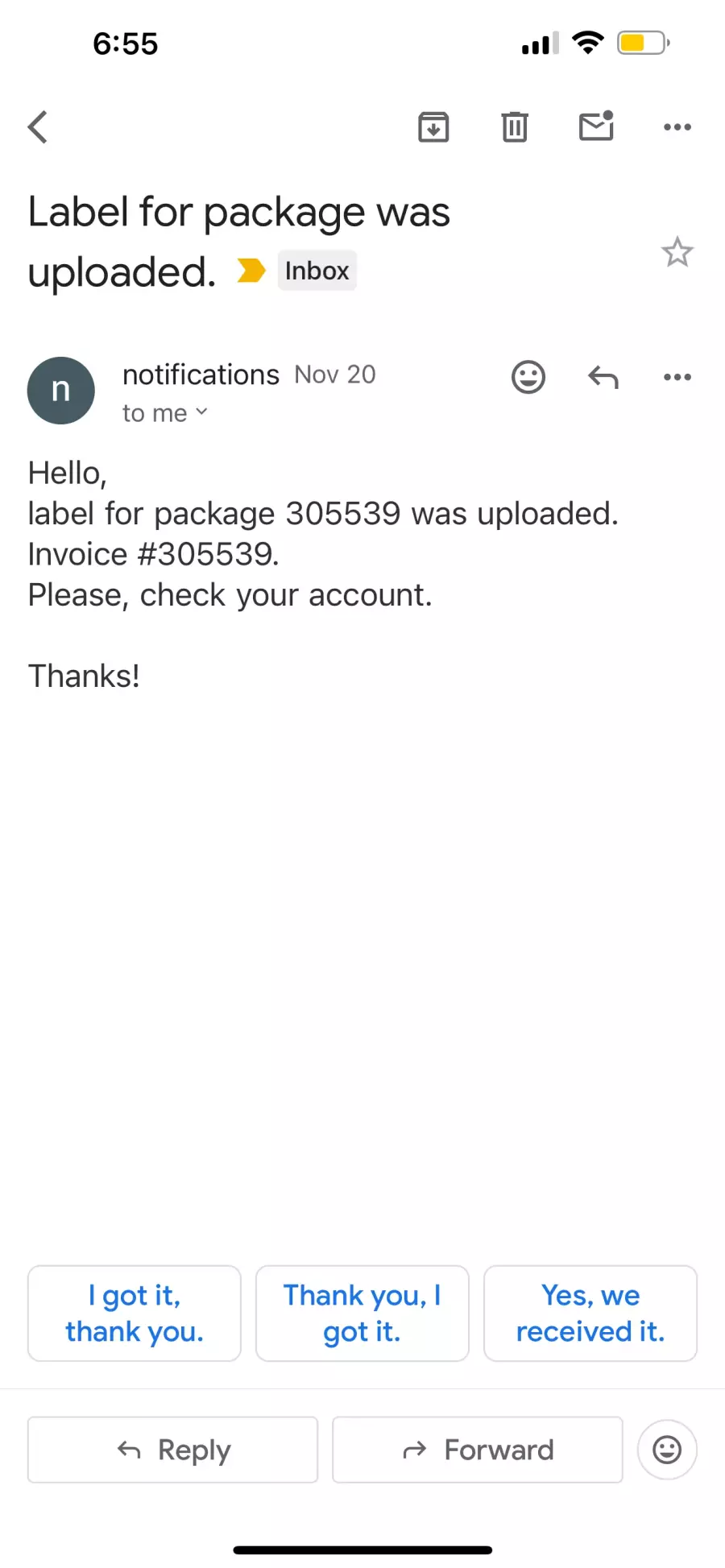The width and height of the screenshot is (725, 1568).
Task: Expand the "to me" recipient details
Action: point(165,413)
